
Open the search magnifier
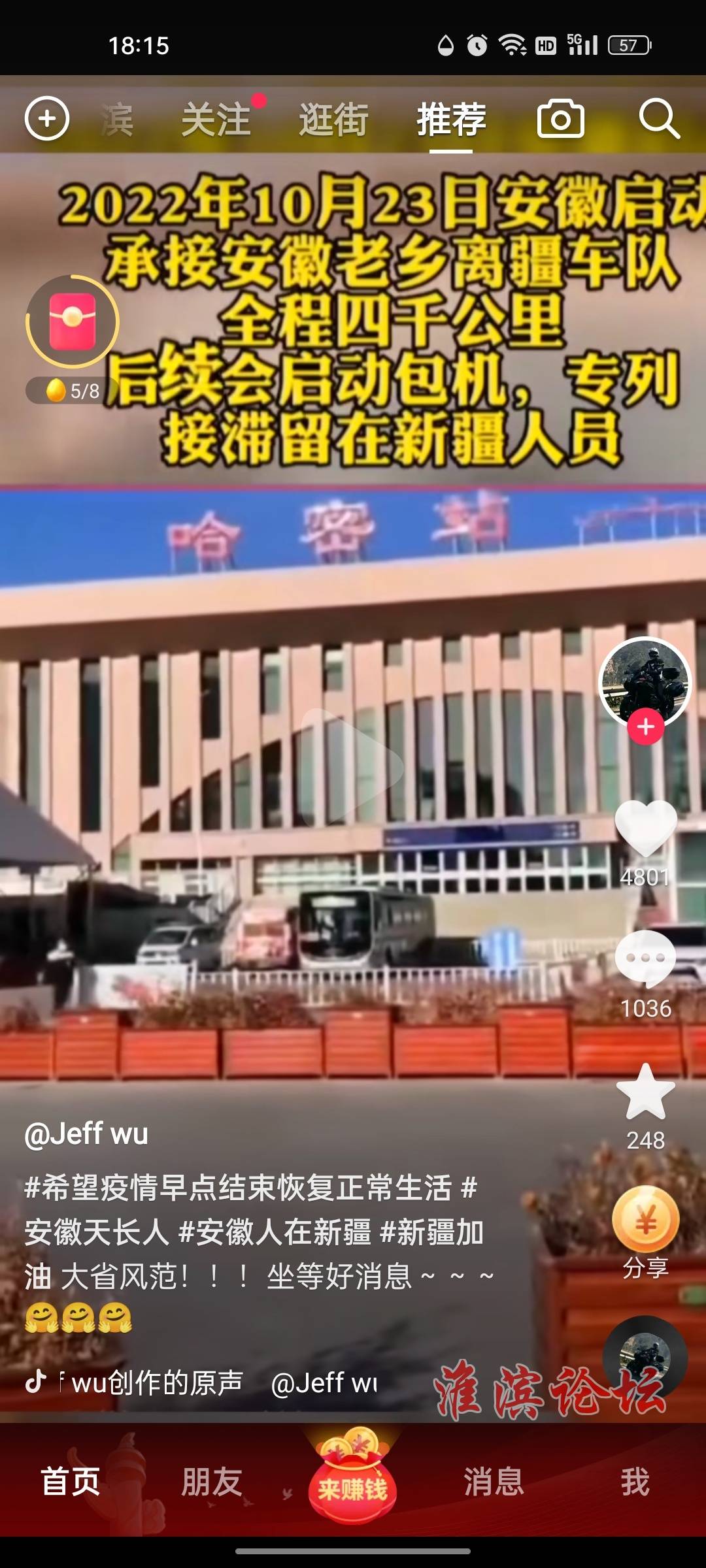tap(658, 119)
